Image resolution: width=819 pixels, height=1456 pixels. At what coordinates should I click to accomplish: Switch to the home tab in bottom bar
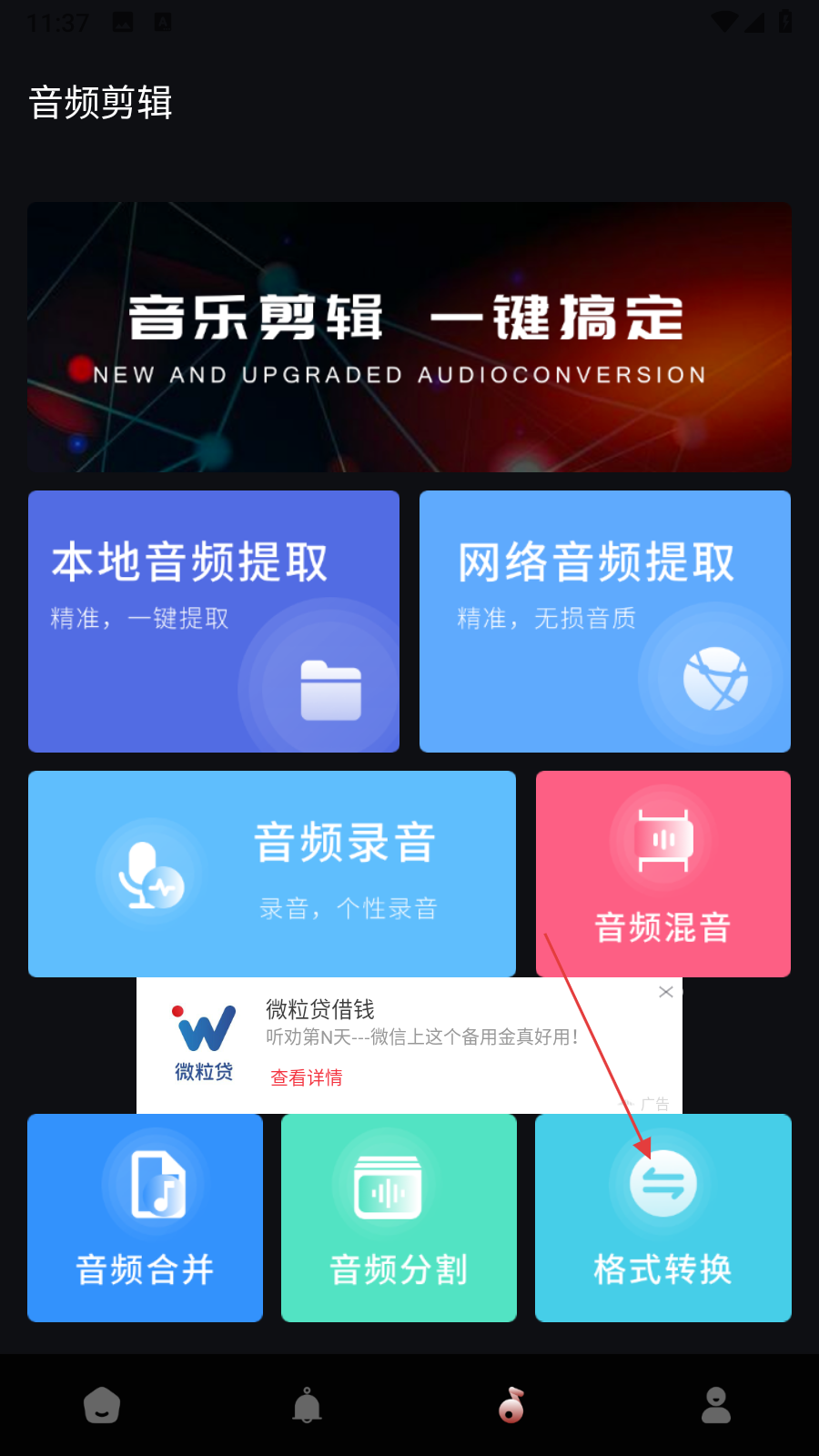point(102,1406)
